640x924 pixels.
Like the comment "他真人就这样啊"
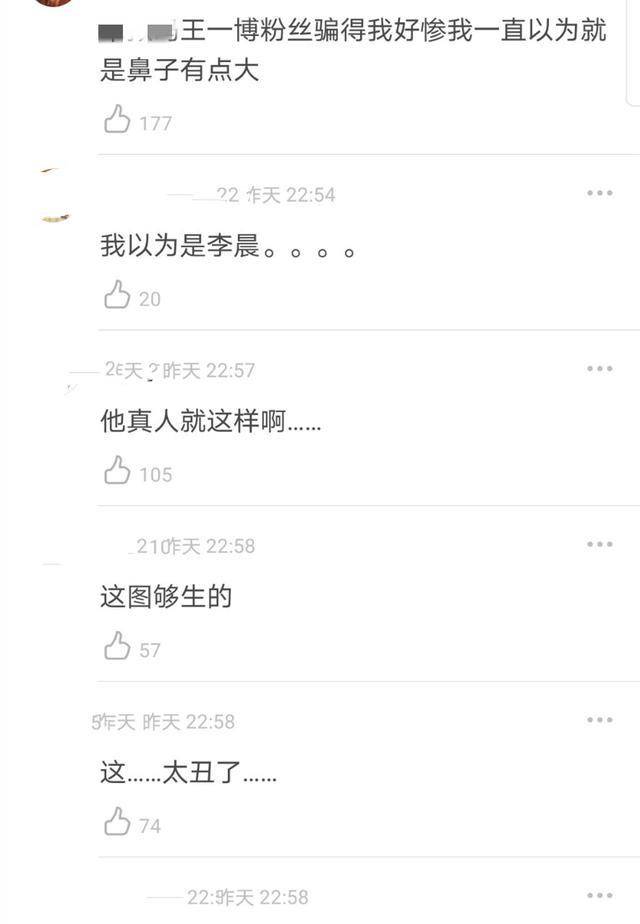(x=118, y=472)
